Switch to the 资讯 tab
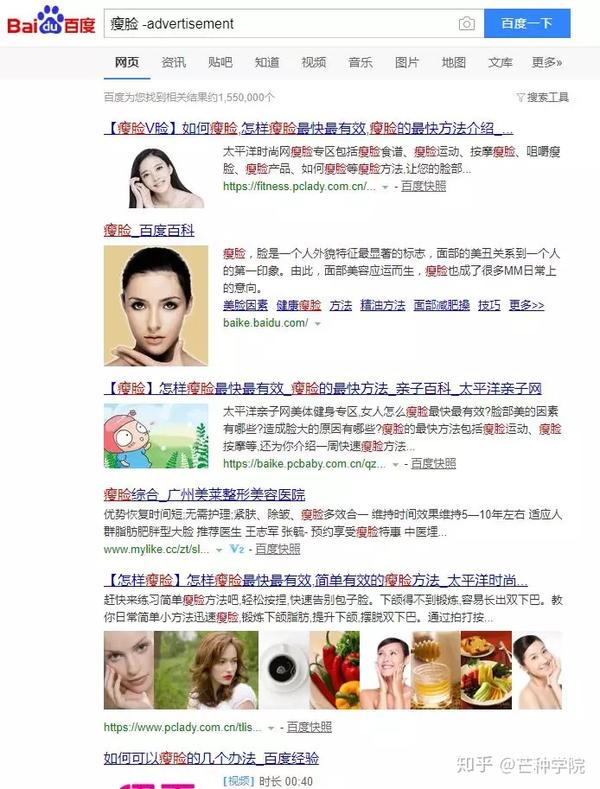Image resolution: width=600 pixels, height=789 pixels. click(x=174, y=62)
